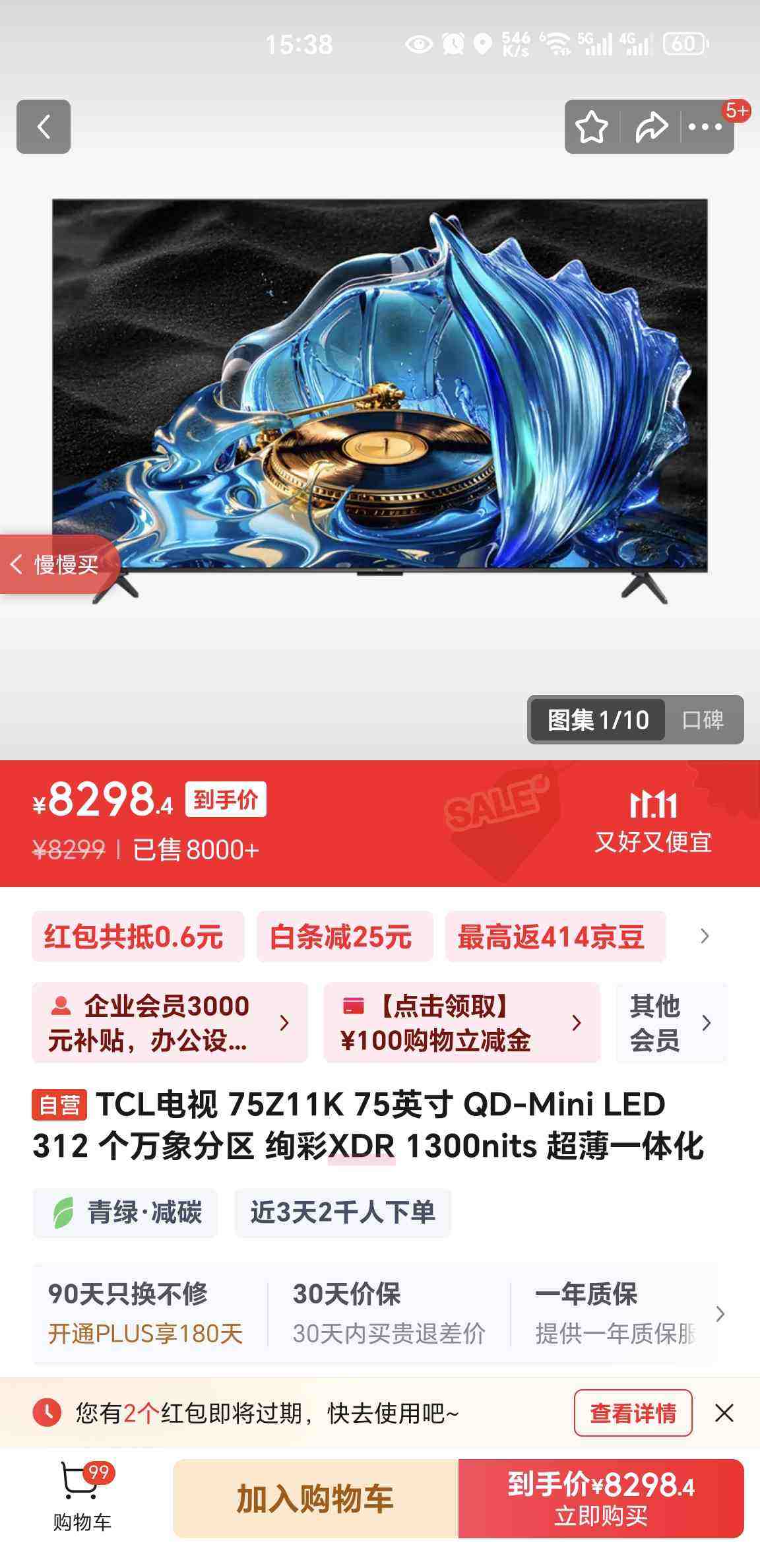Open 其他会员 options
Screen dimensions: 760x1568
click(x=670, y=1023)
